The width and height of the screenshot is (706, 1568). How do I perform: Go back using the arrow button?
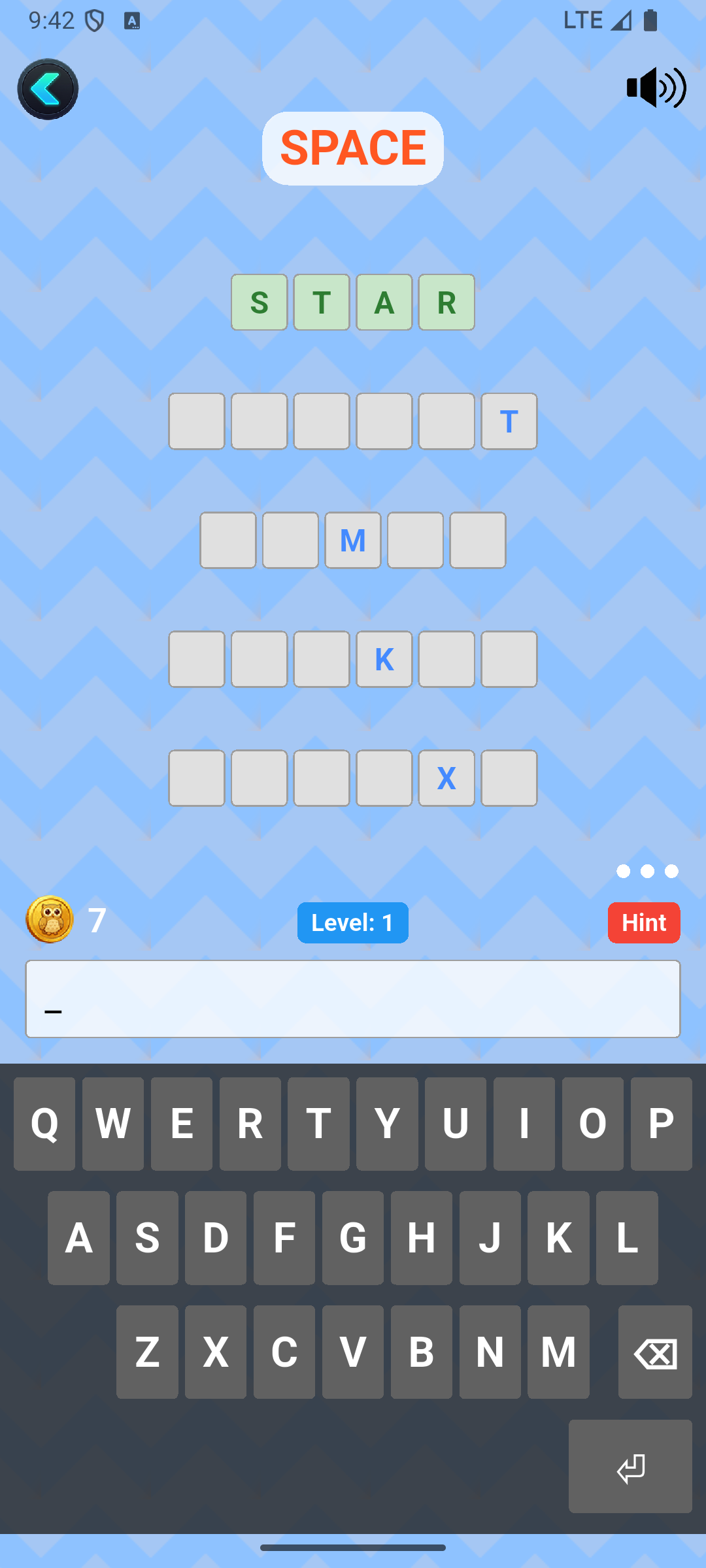click(x=48, y=89)
